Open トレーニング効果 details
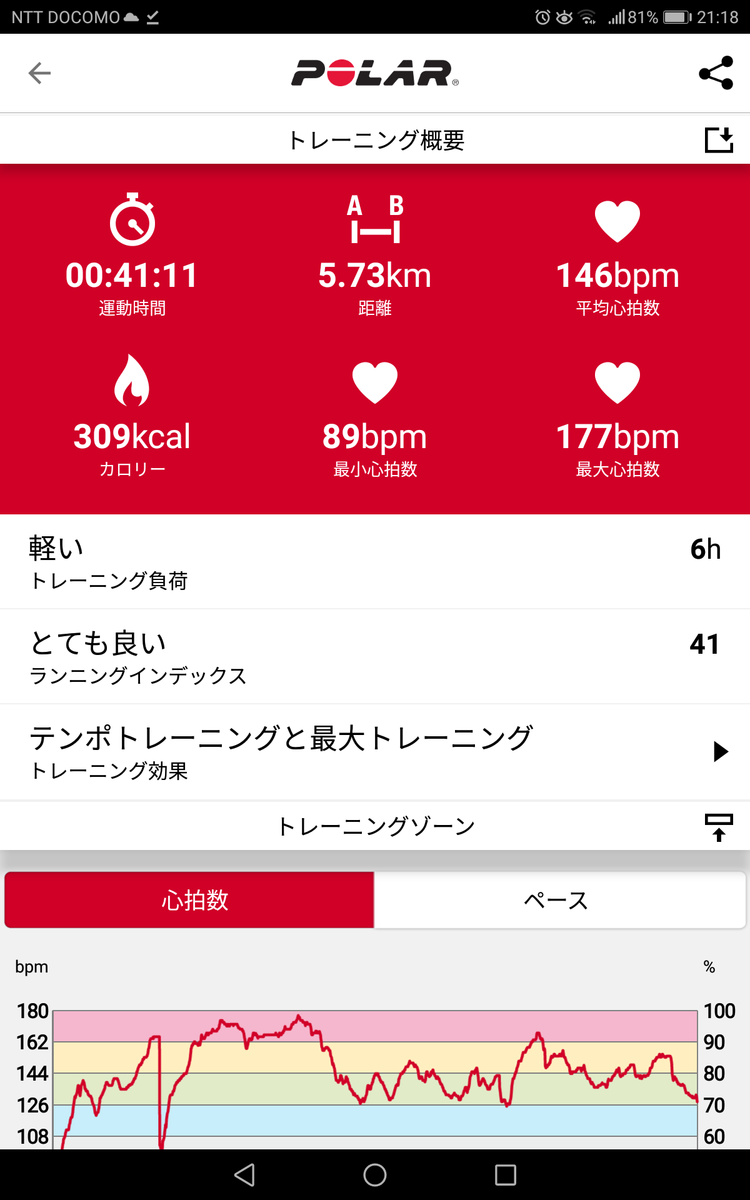 coord(375,752)
